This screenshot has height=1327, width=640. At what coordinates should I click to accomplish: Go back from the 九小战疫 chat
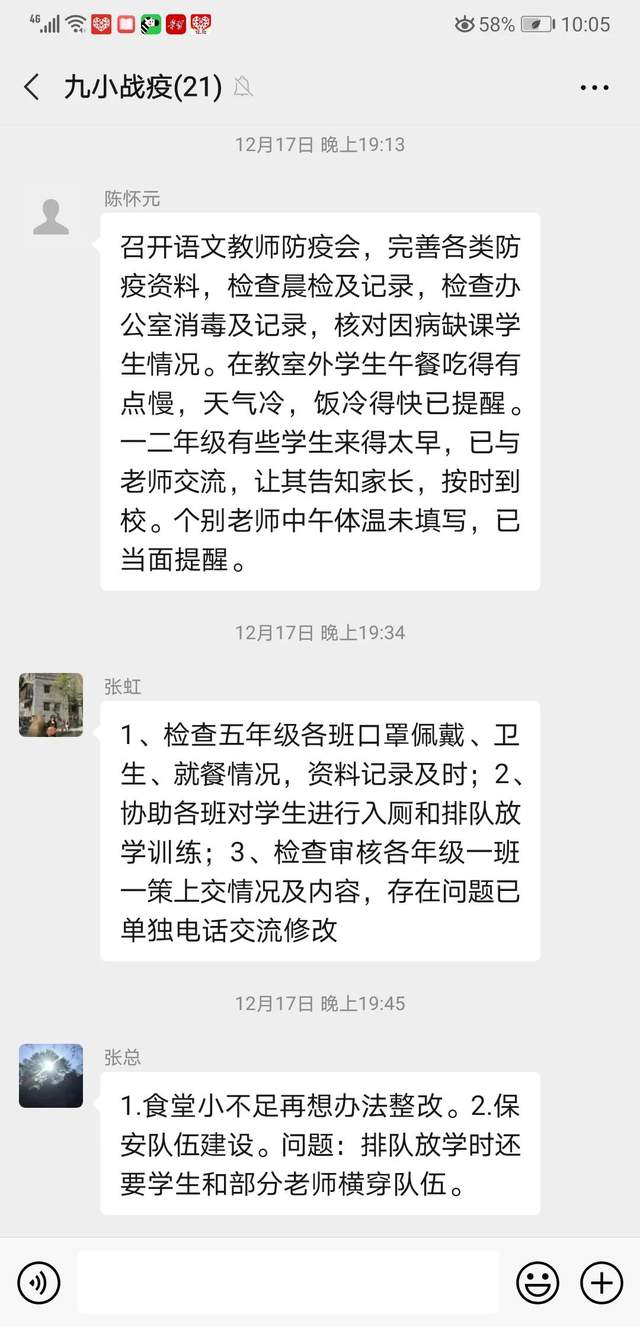[x=32, y=88]
